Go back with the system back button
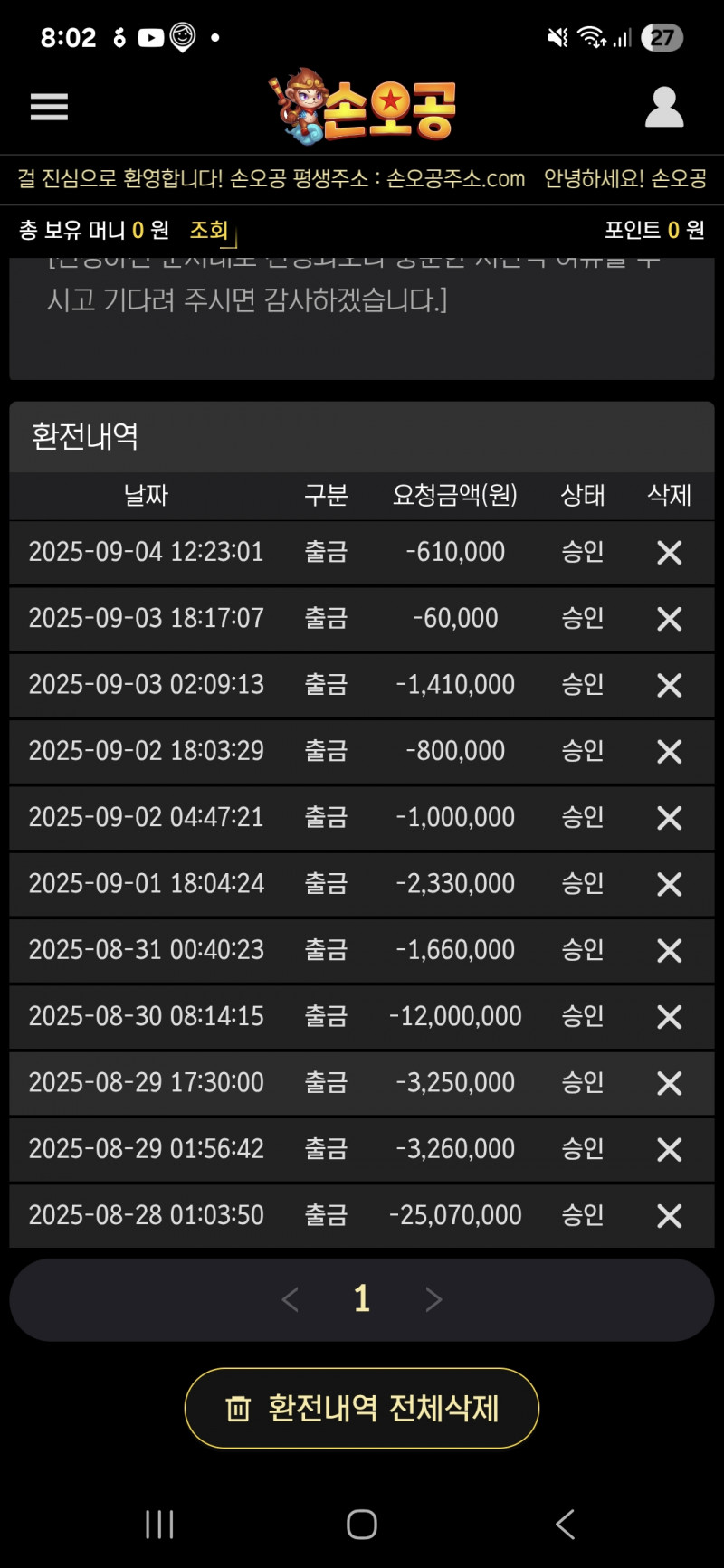 point(565,1524)
